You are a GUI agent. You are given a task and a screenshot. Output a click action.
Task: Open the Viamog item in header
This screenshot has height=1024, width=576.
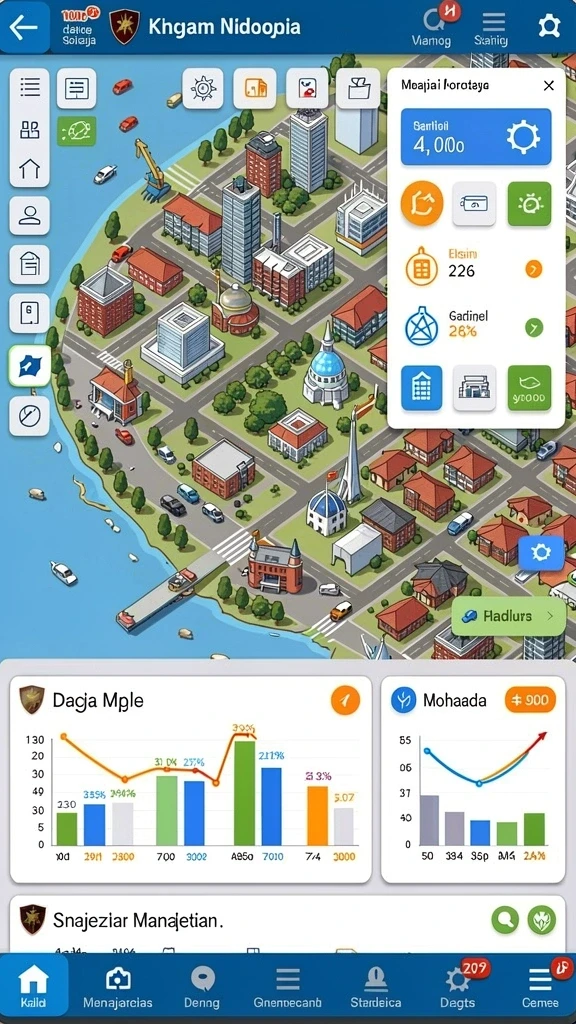click(432, 28)
